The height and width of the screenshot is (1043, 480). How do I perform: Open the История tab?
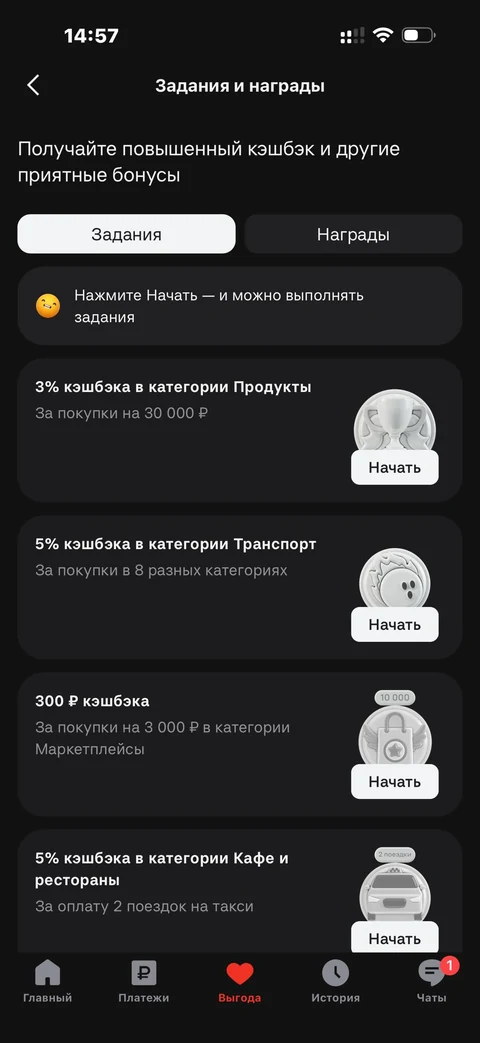click(336, 982)
